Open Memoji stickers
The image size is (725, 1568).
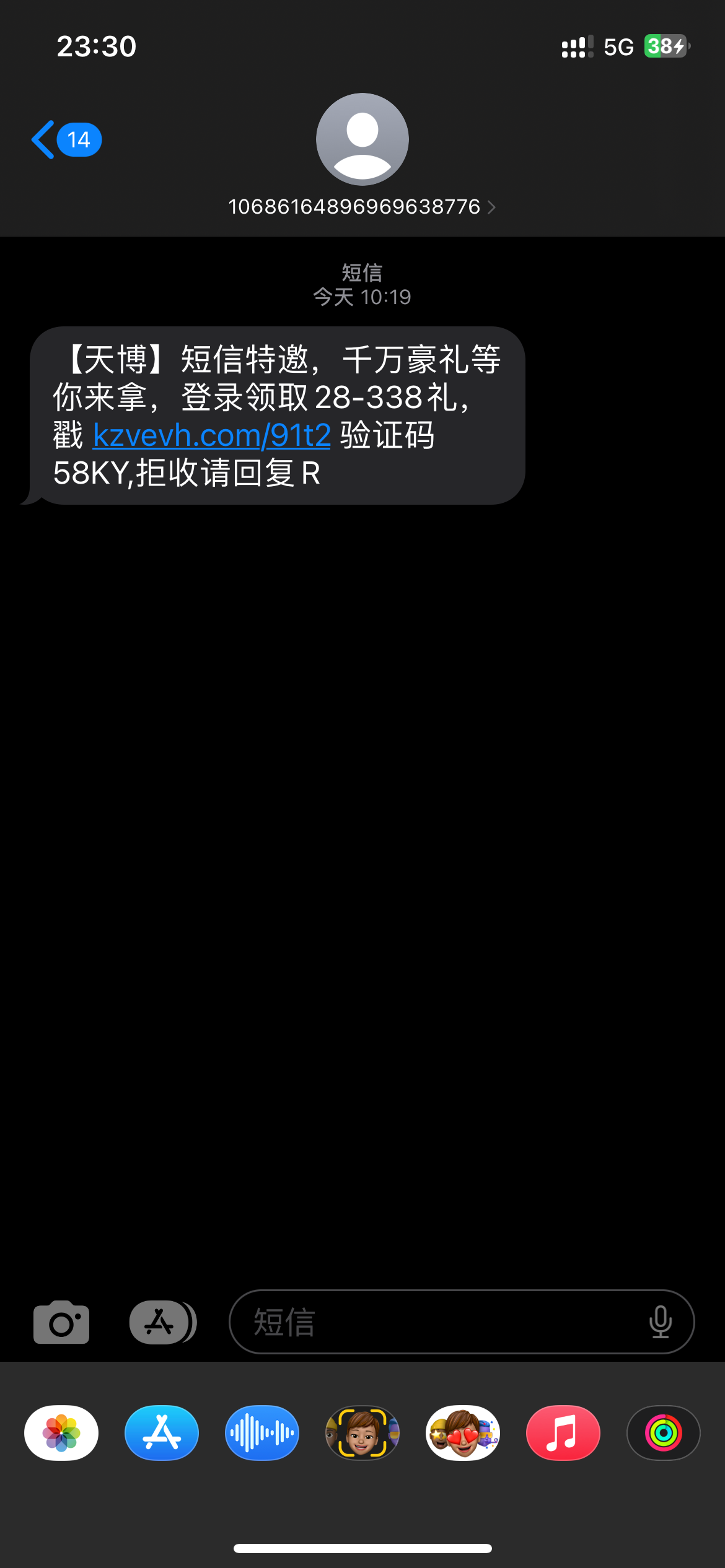click(463, 1433)
